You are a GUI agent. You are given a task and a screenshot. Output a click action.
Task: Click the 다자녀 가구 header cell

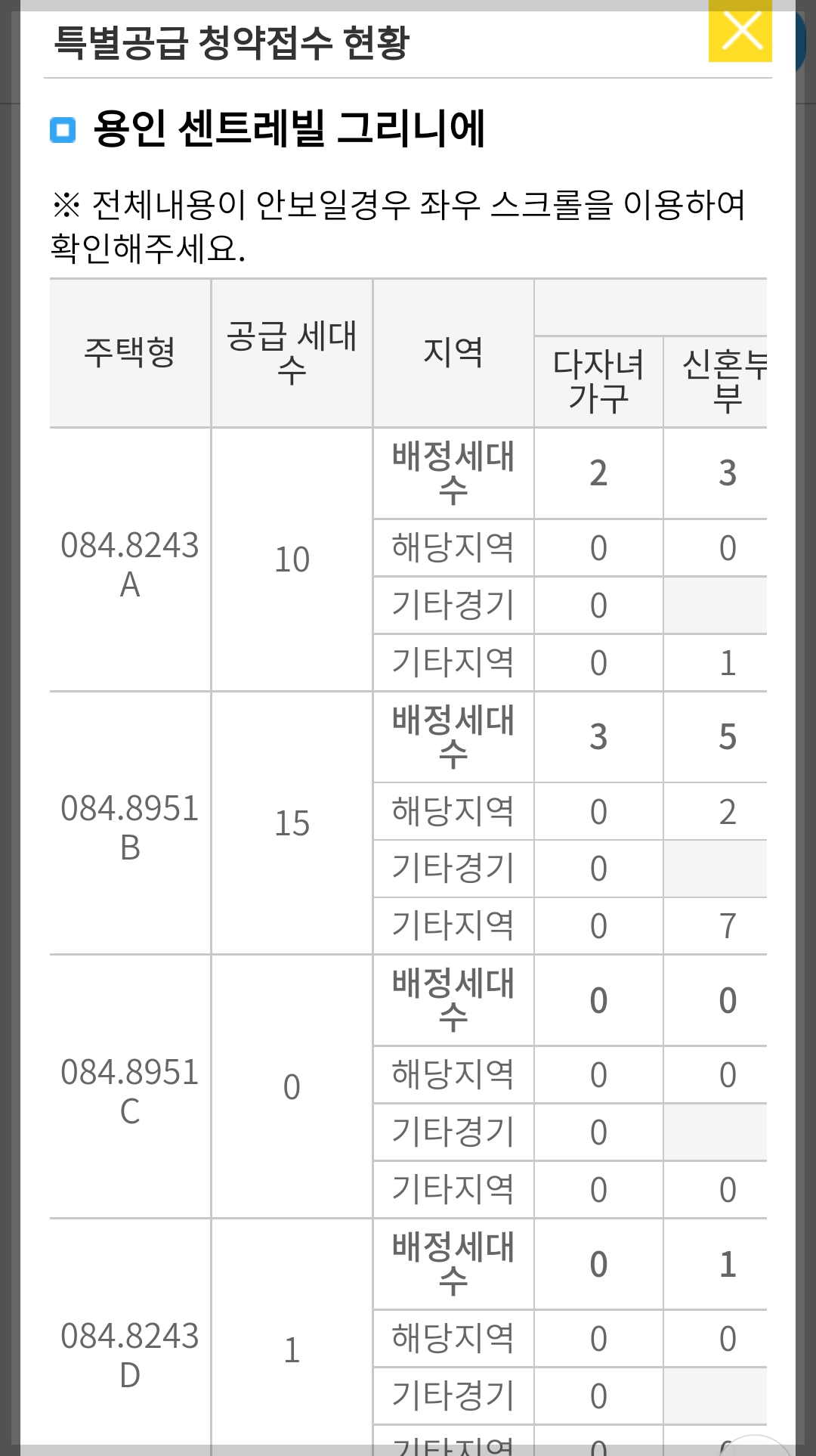click(598, 378)
